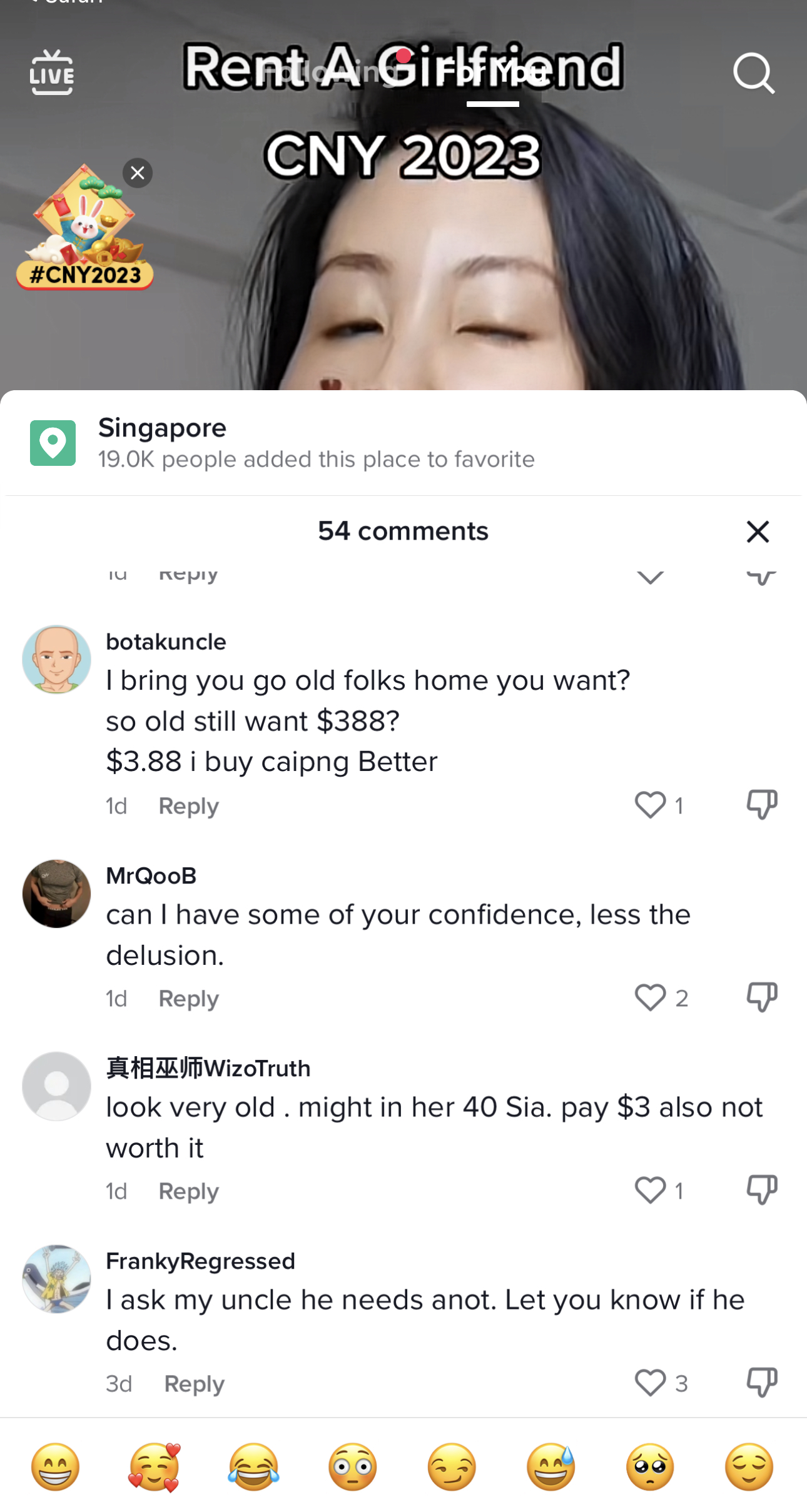The image size is (807, 1512).
Task: Reply to WizoTruth's comment
Action: [x=188, y=1191]
